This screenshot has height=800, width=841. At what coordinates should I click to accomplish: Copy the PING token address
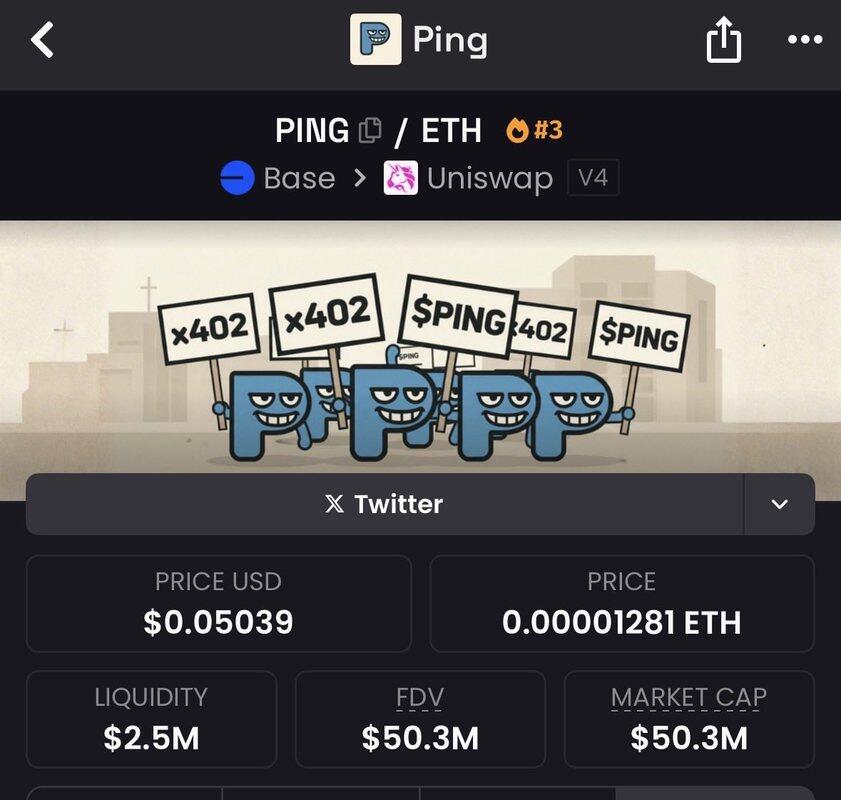point(370,130)
